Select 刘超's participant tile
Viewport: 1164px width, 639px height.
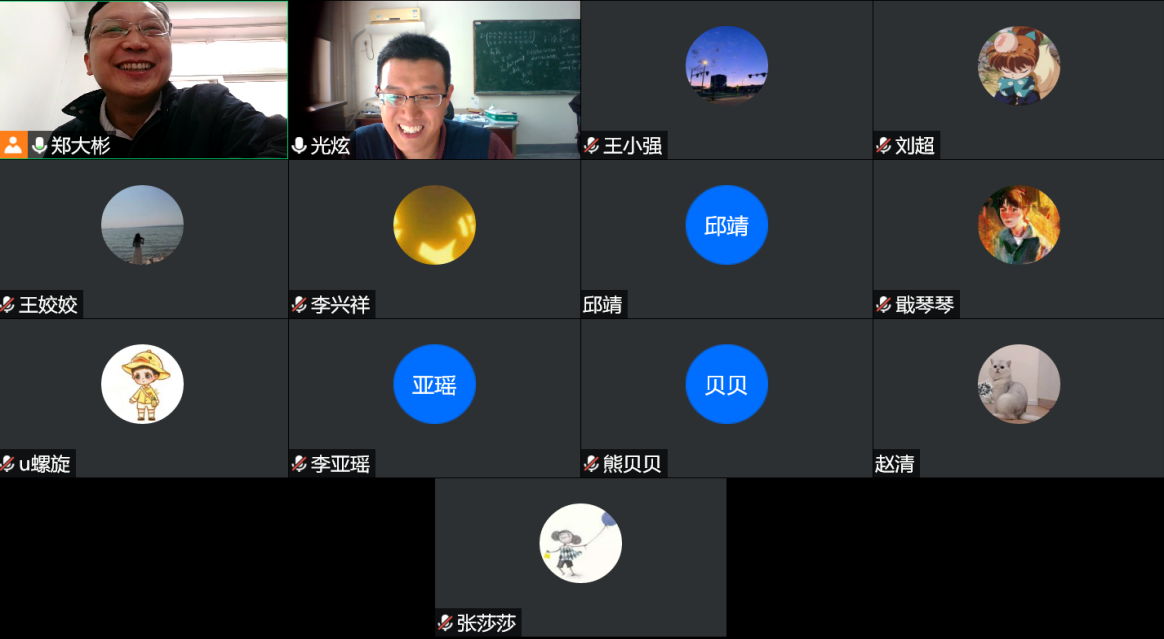[1018, 79]
